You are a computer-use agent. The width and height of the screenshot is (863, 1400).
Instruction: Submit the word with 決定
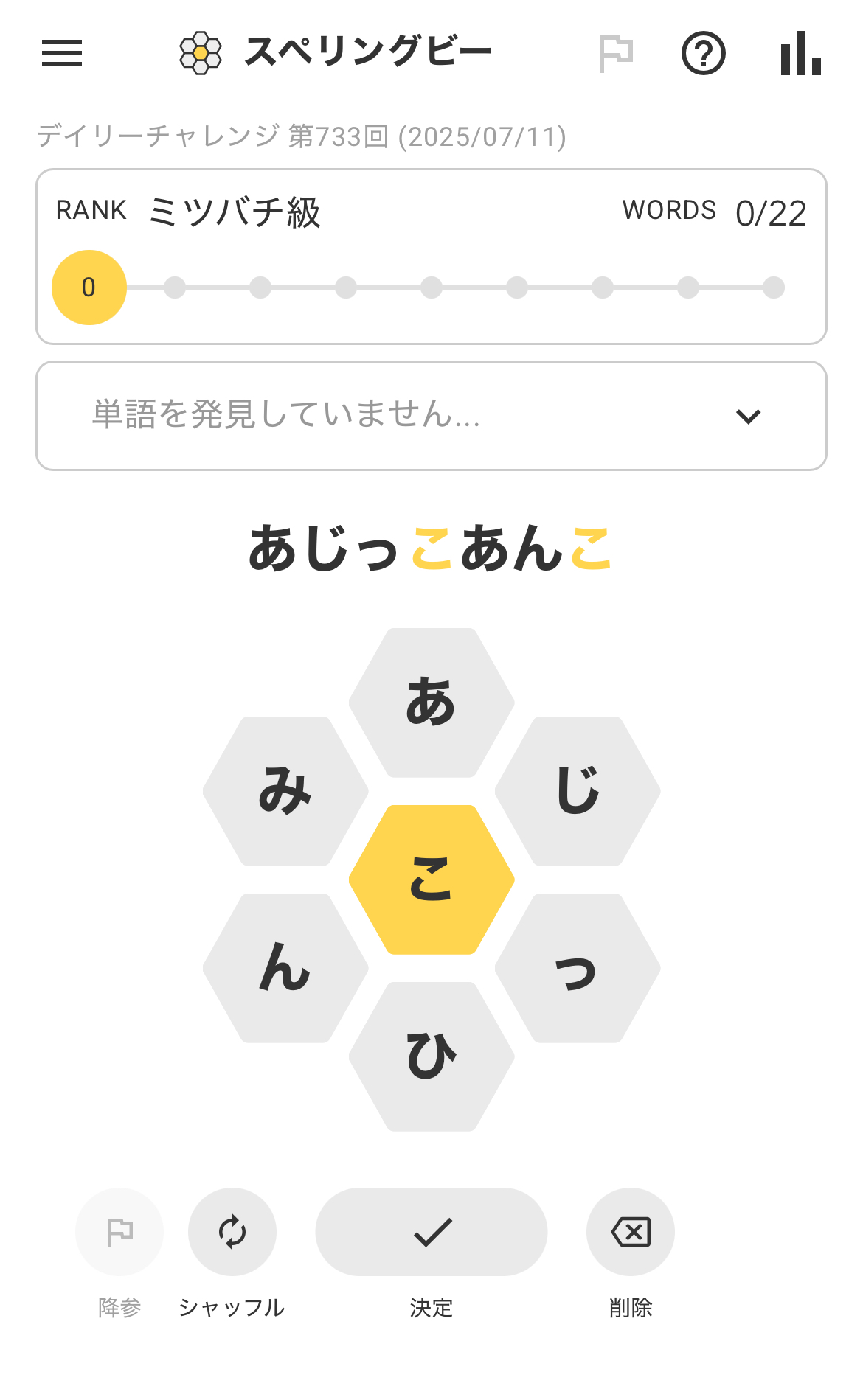431,1232
